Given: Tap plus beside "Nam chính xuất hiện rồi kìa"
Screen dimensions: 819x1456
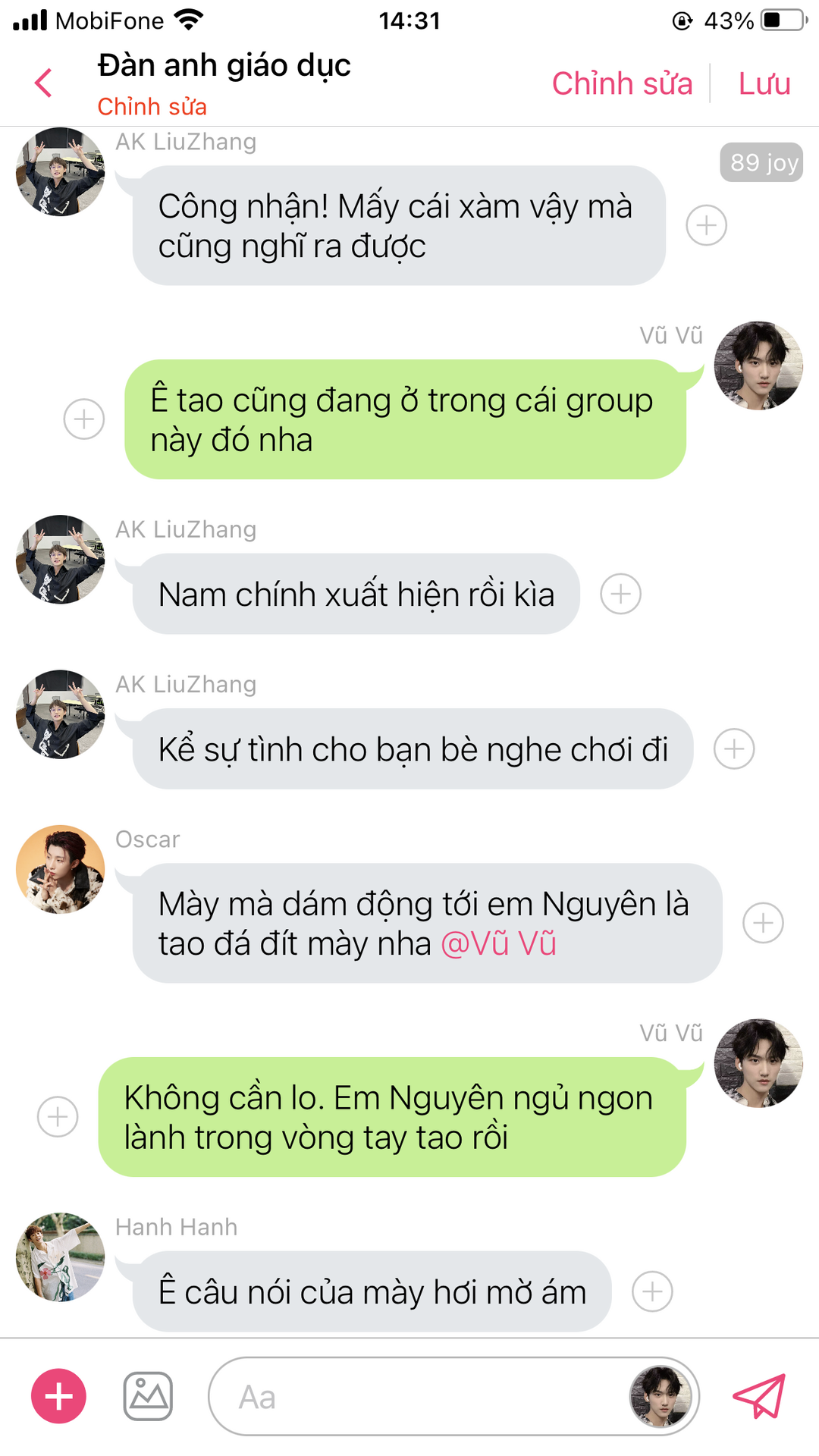Looking at the screenshot, I should tap(620, 594).
